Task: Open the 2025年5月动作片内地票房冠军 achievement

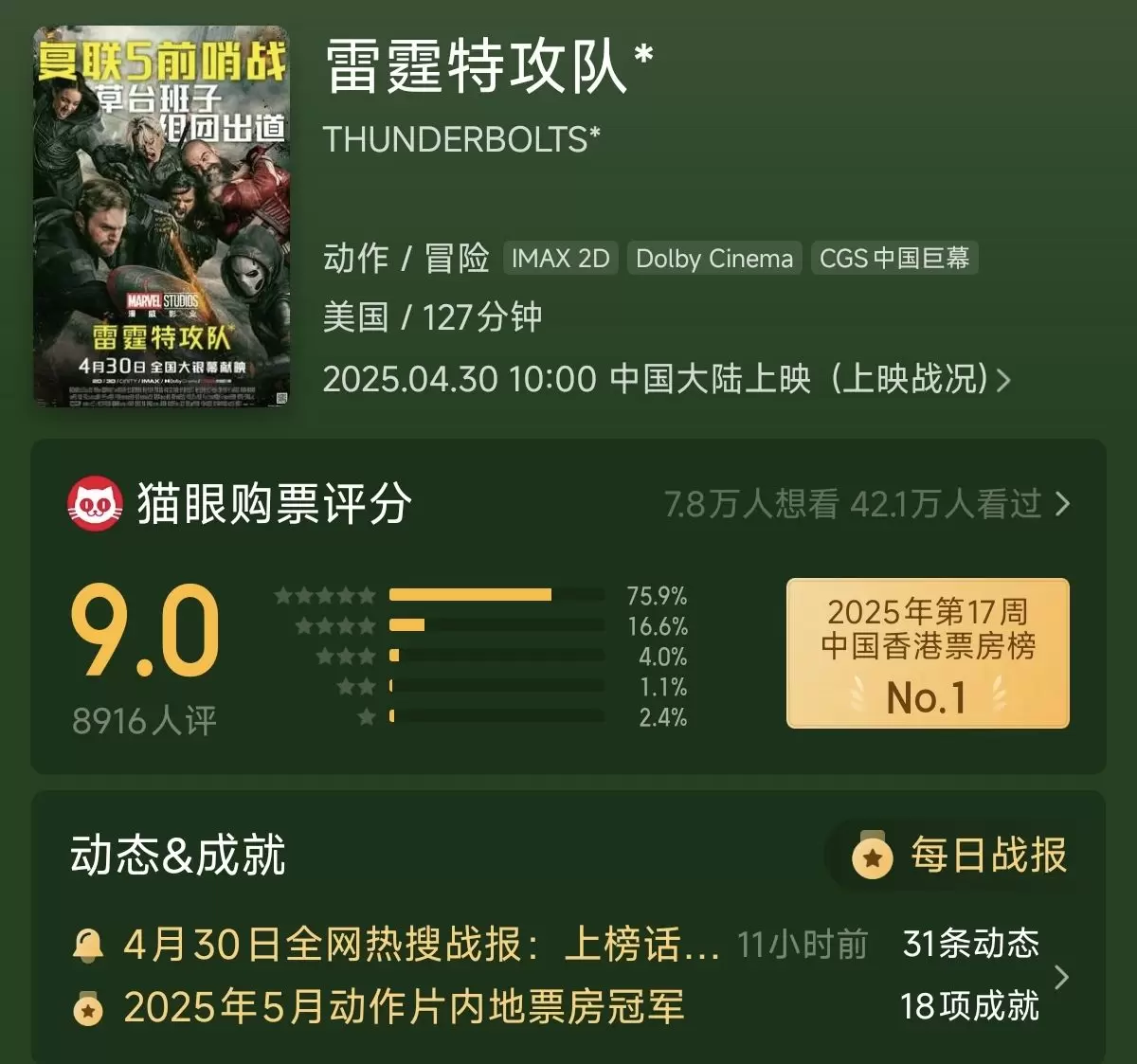Action: coord(403,1006)
